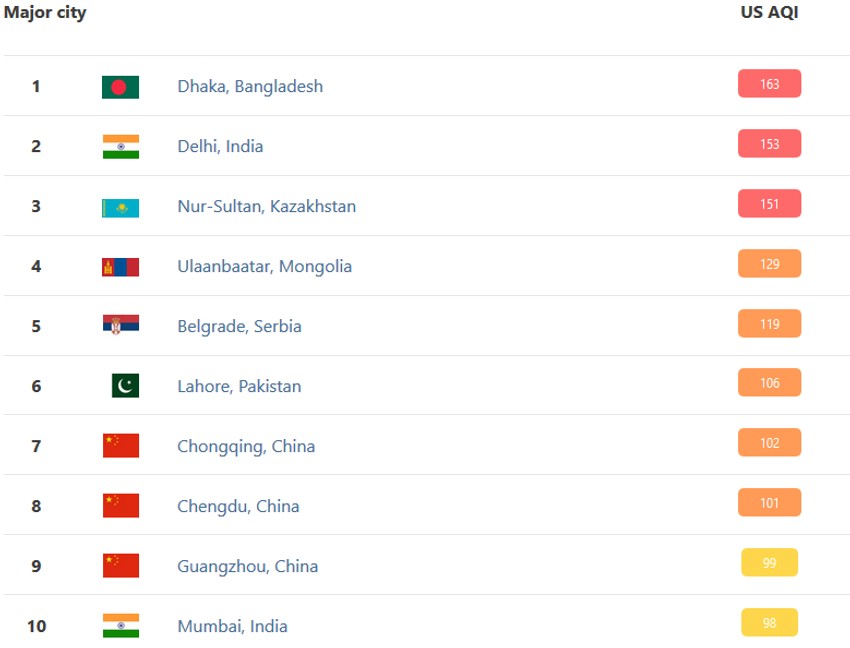Viewport: 850px width, 648px height.
Task: Open the Mumbai, India link
Action: click(233, 626)
